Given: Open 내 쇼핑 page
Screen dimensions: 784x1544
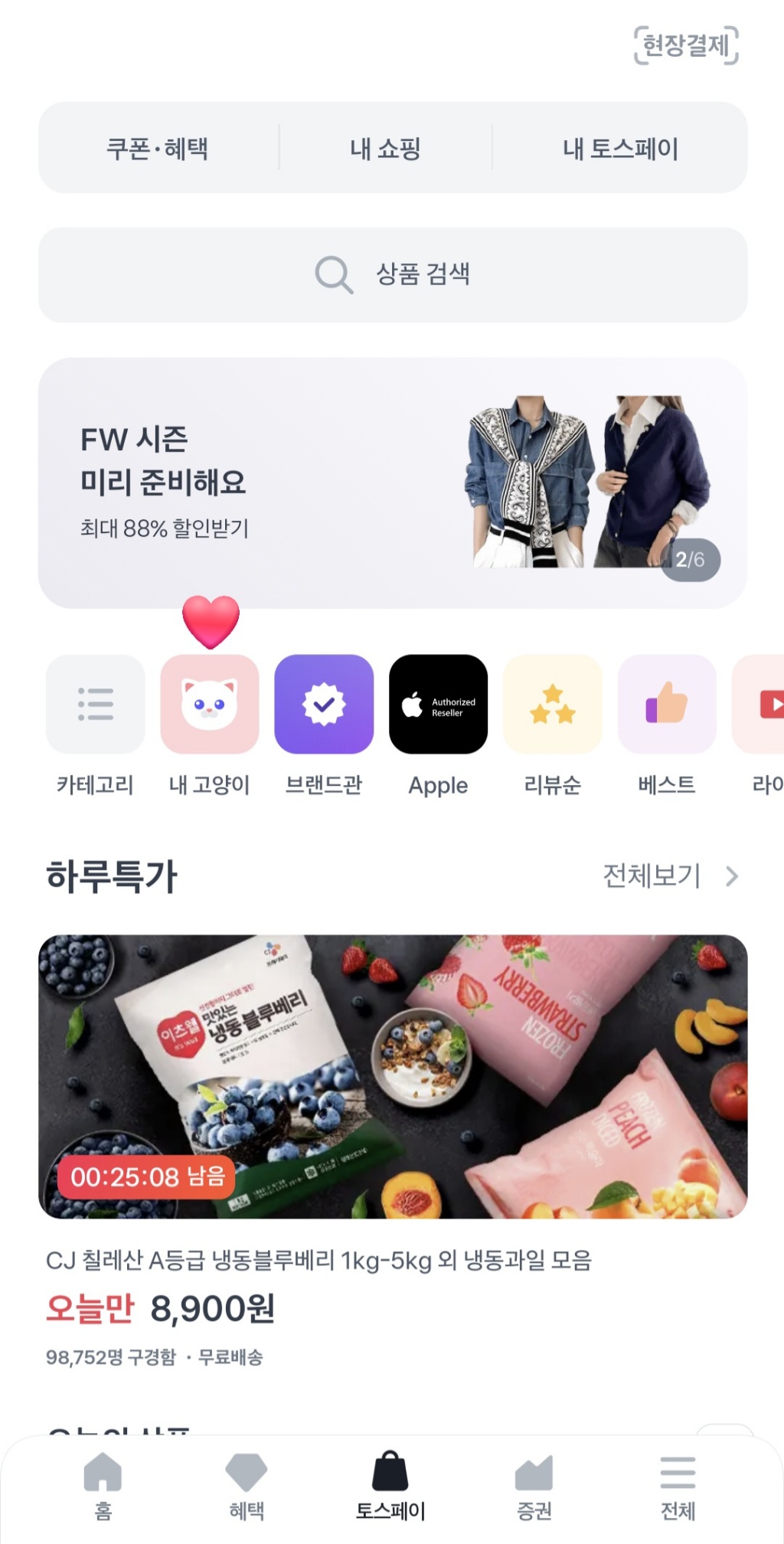Looking at the screenshot, I should pyautogui.click(x=385, y=148).
